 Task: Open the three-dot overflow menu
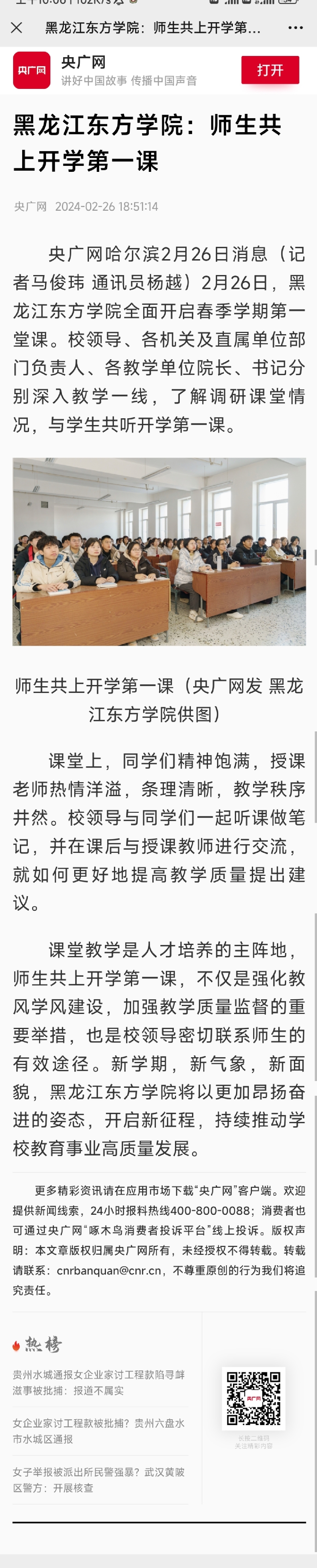pyautogui.click(x=296, y=27)
